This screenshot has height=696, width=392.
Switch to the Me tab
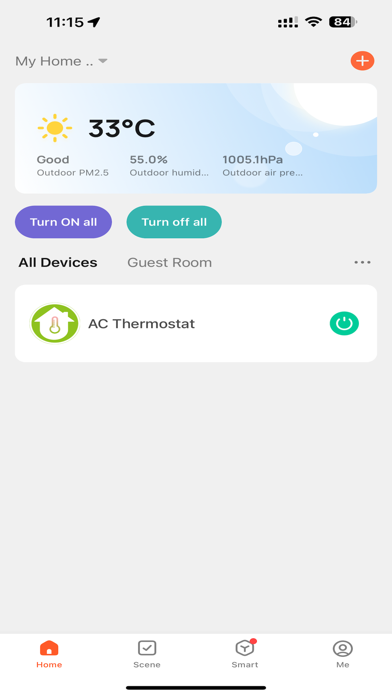click(x=342, y=654)
